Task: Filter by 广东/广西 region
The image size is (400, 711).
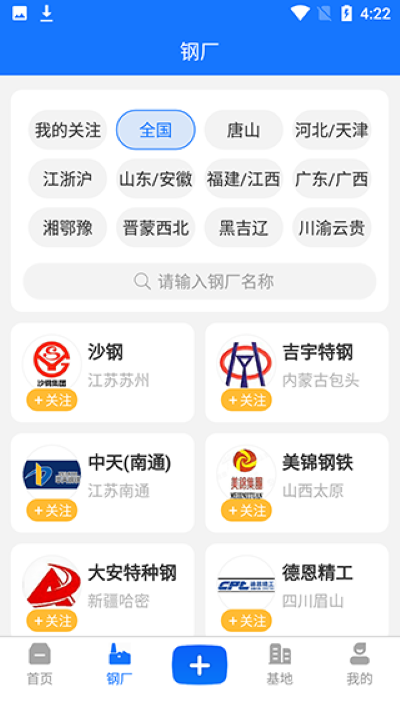Action: pyautogui.click(x=332, y=179)
